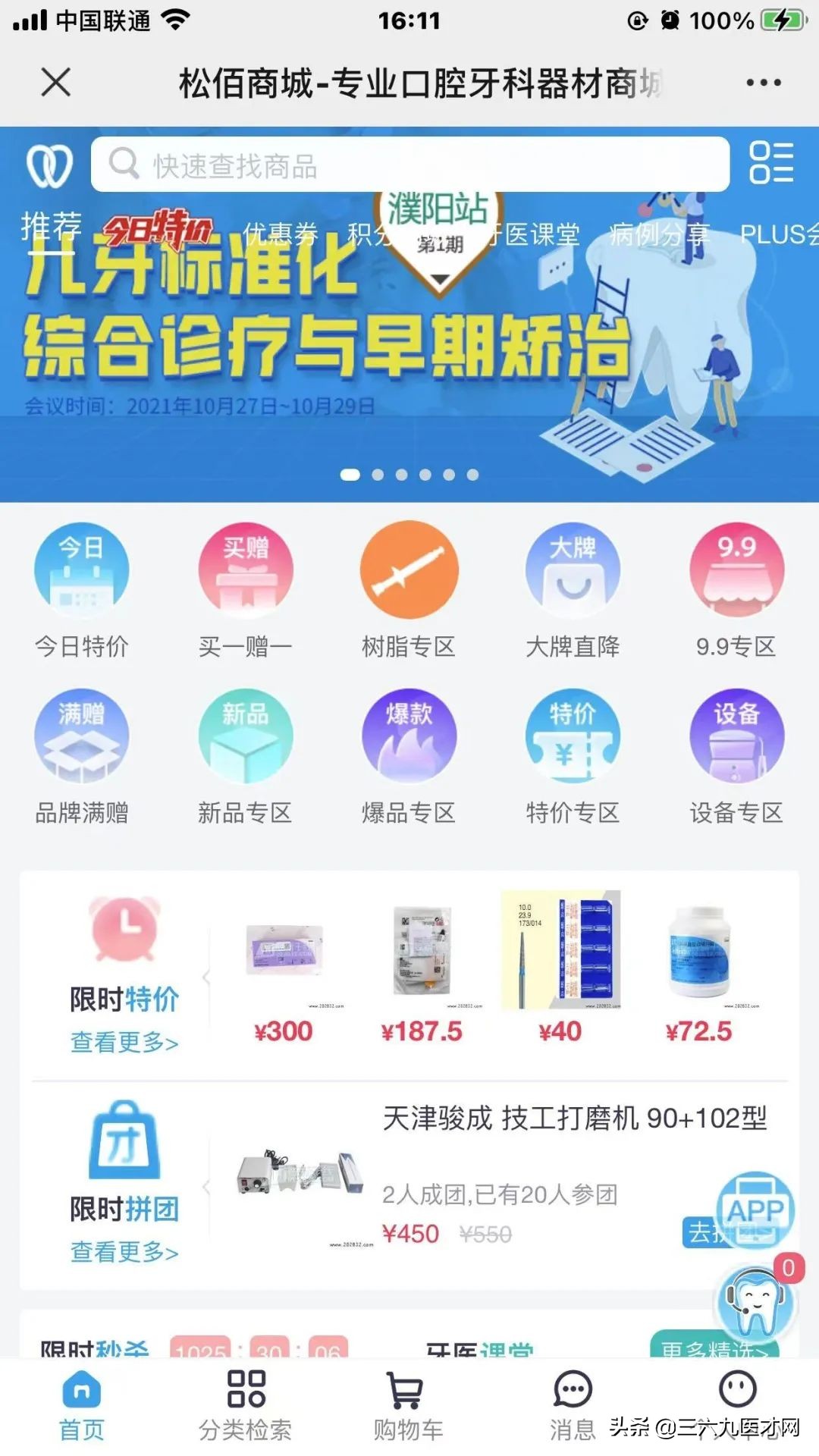Open the 新品专区 new products icon
This screenshot has width=819, height=1456.
pos(245,736)
